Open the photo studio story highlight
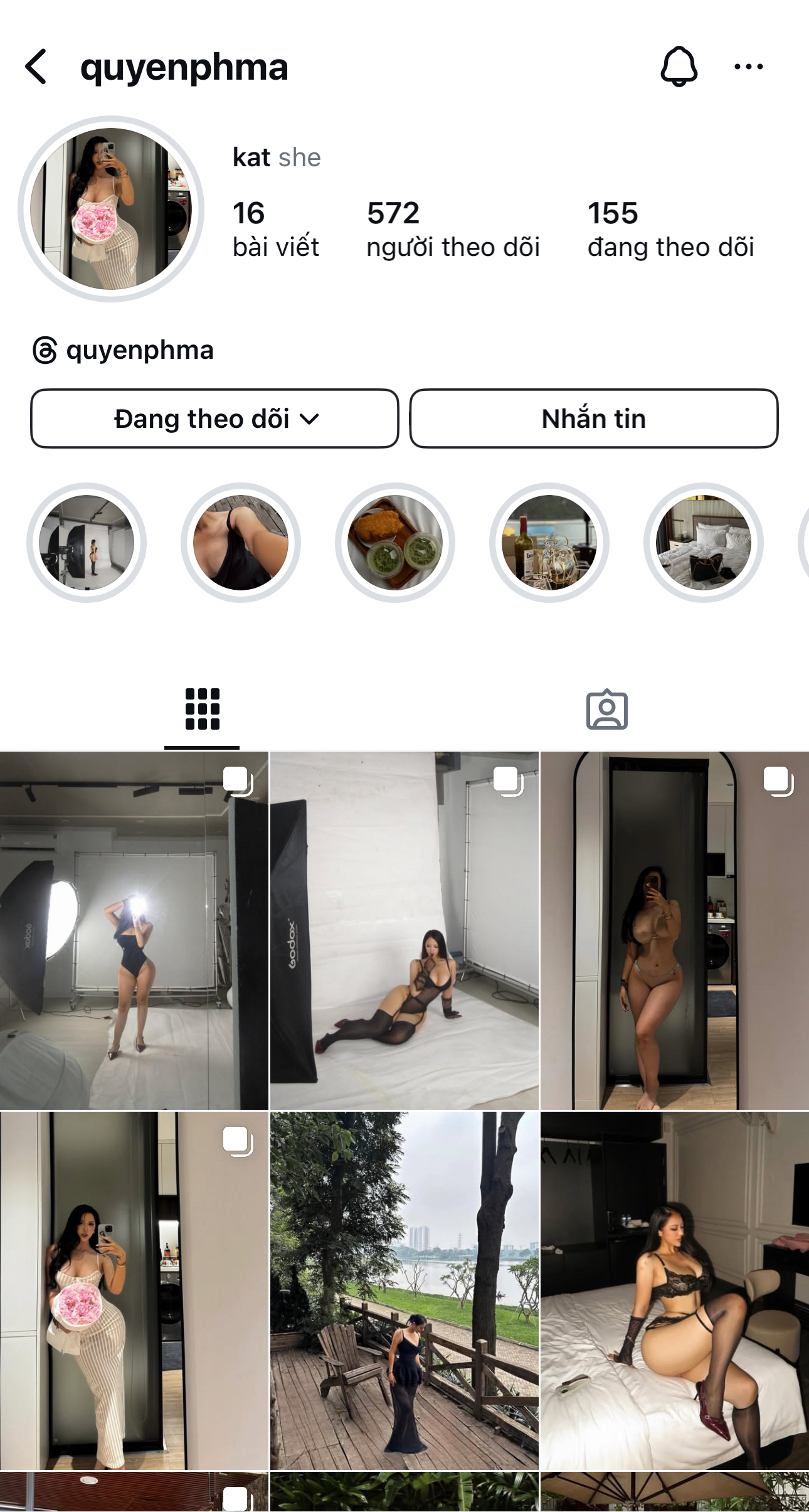Screen dimensions: 809x1512 (x=87, y=543)
